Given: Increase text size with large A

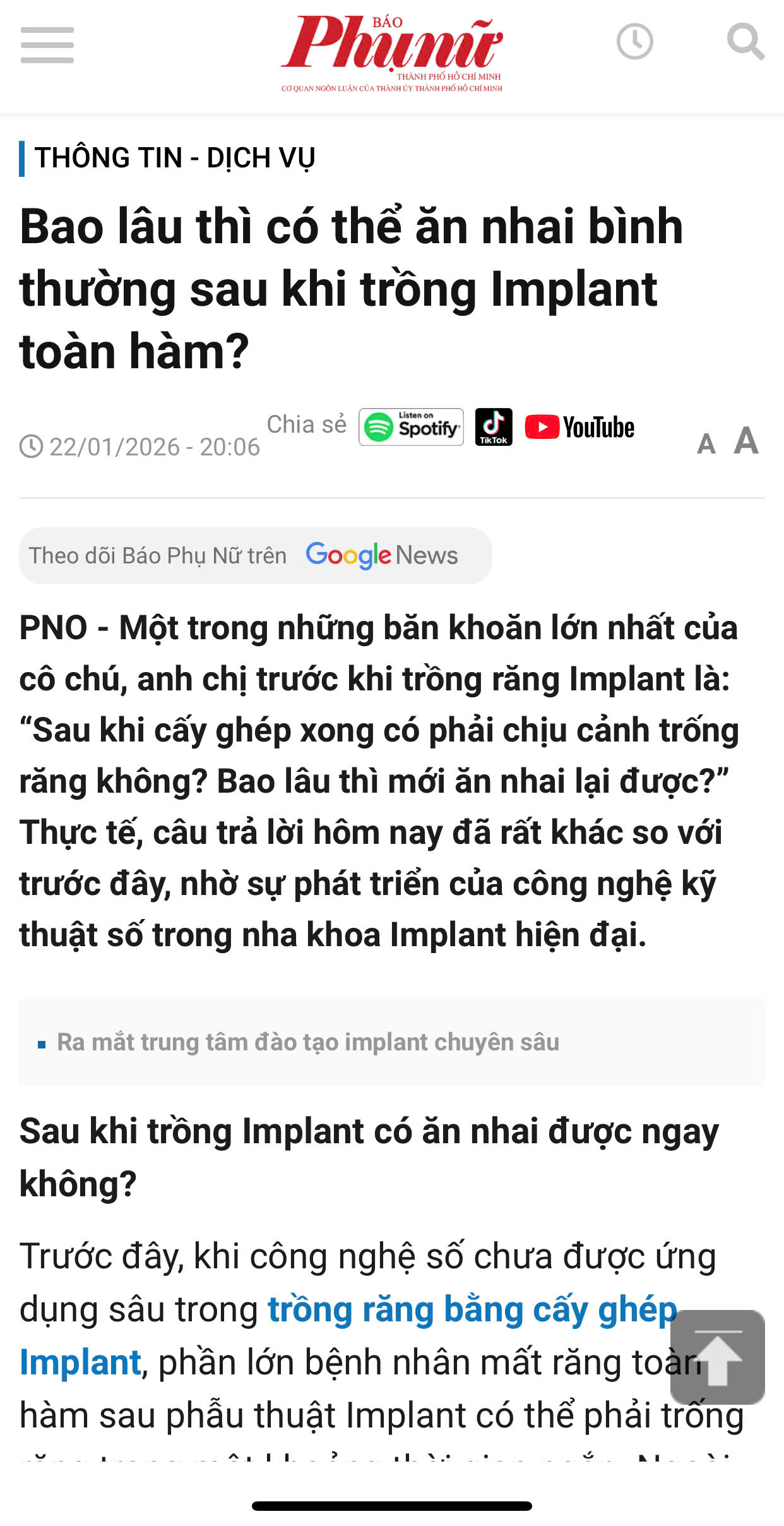Looking at the screenshot, I should (x=746, y=440).
